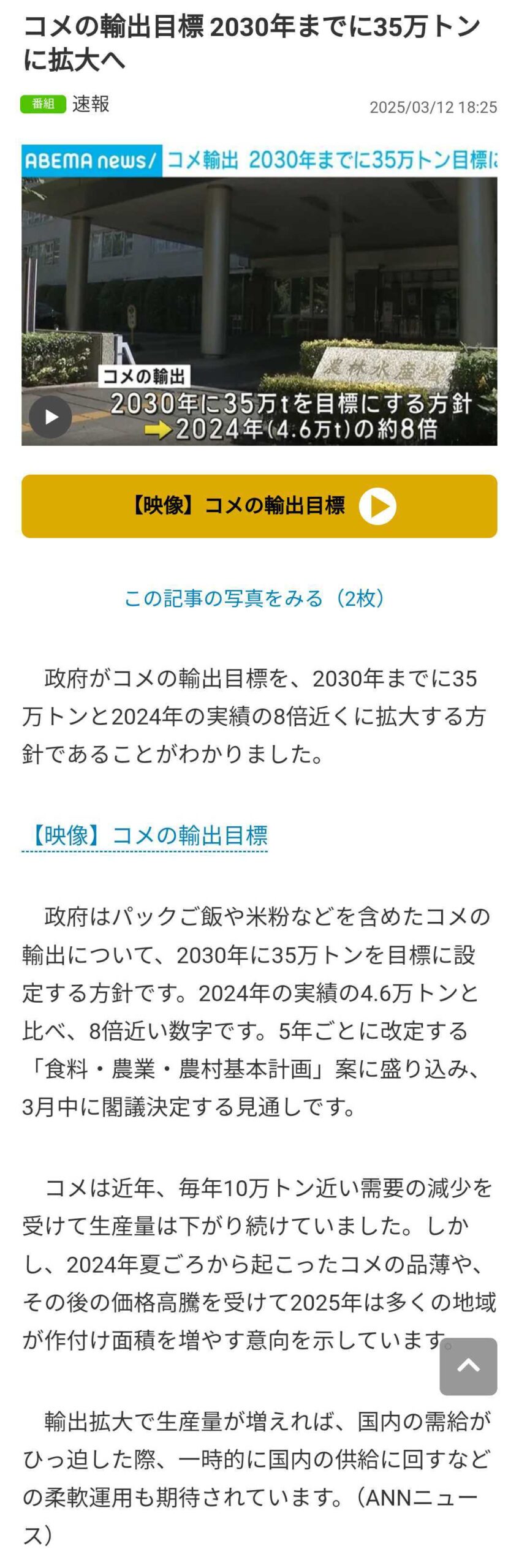This screenshot has width=519, height=1568.
Task: Play the ABEMA news video
Action: pos(50,417)
